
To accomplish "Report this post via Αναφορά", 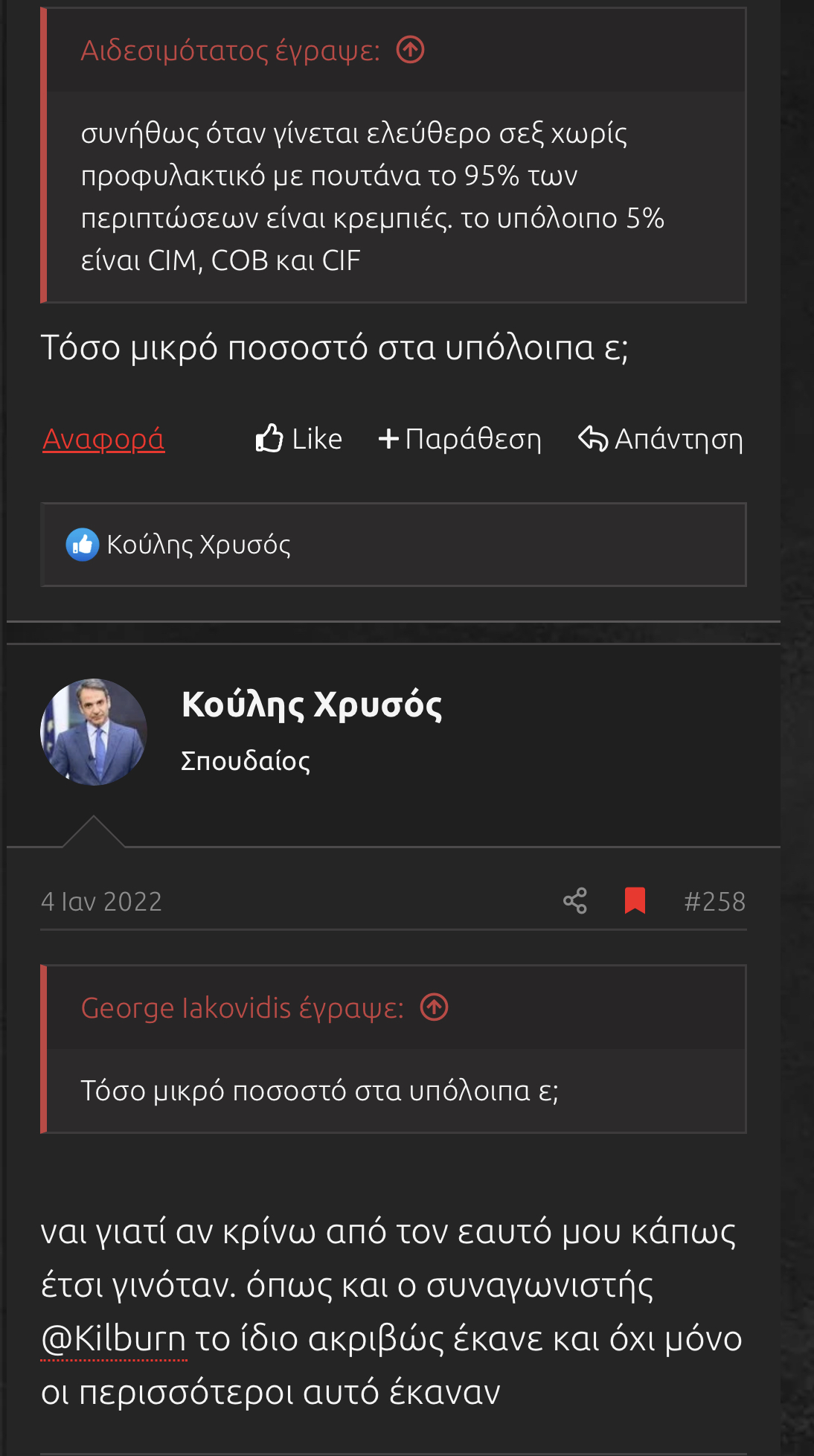I will pos(103,440).
